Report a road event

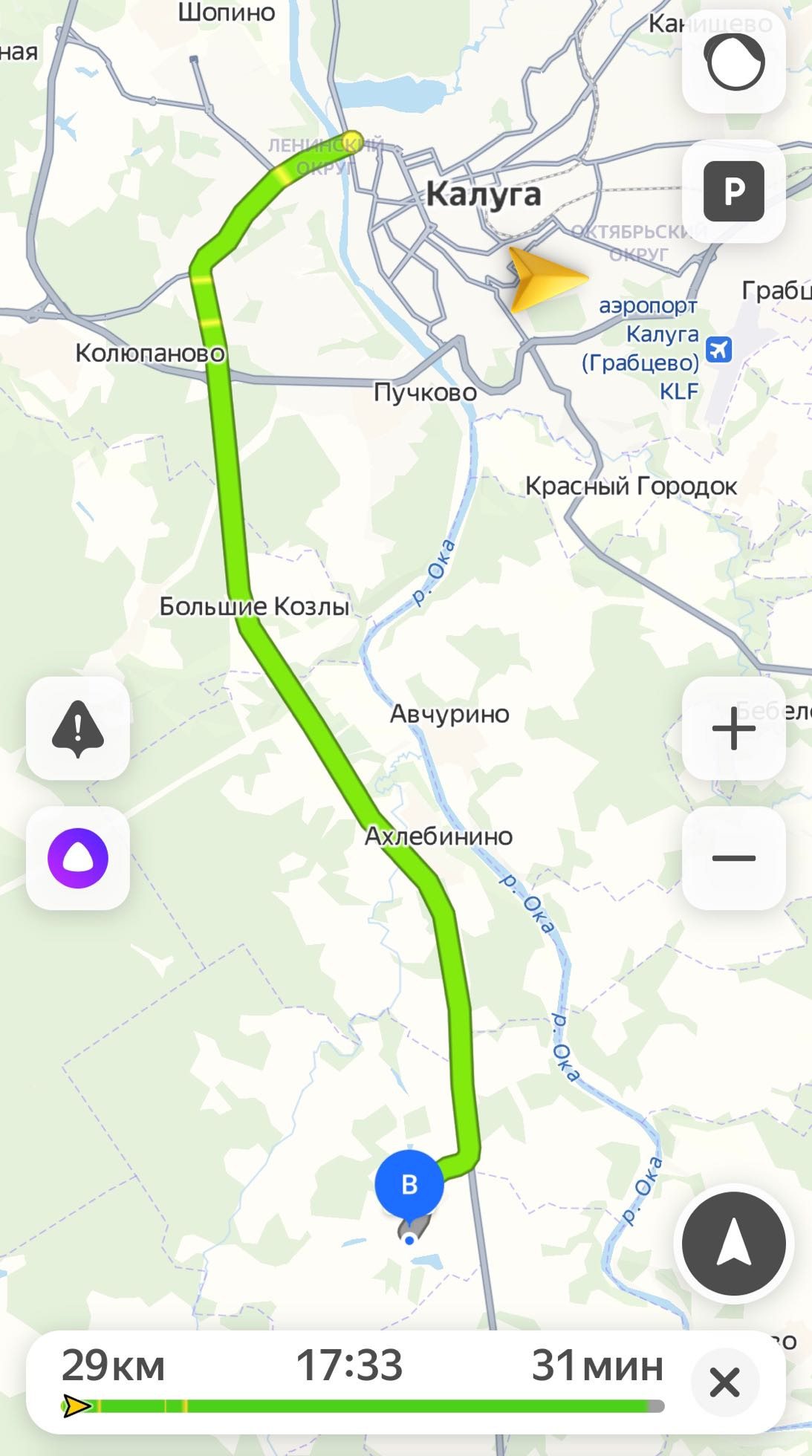tap(78, 728)
